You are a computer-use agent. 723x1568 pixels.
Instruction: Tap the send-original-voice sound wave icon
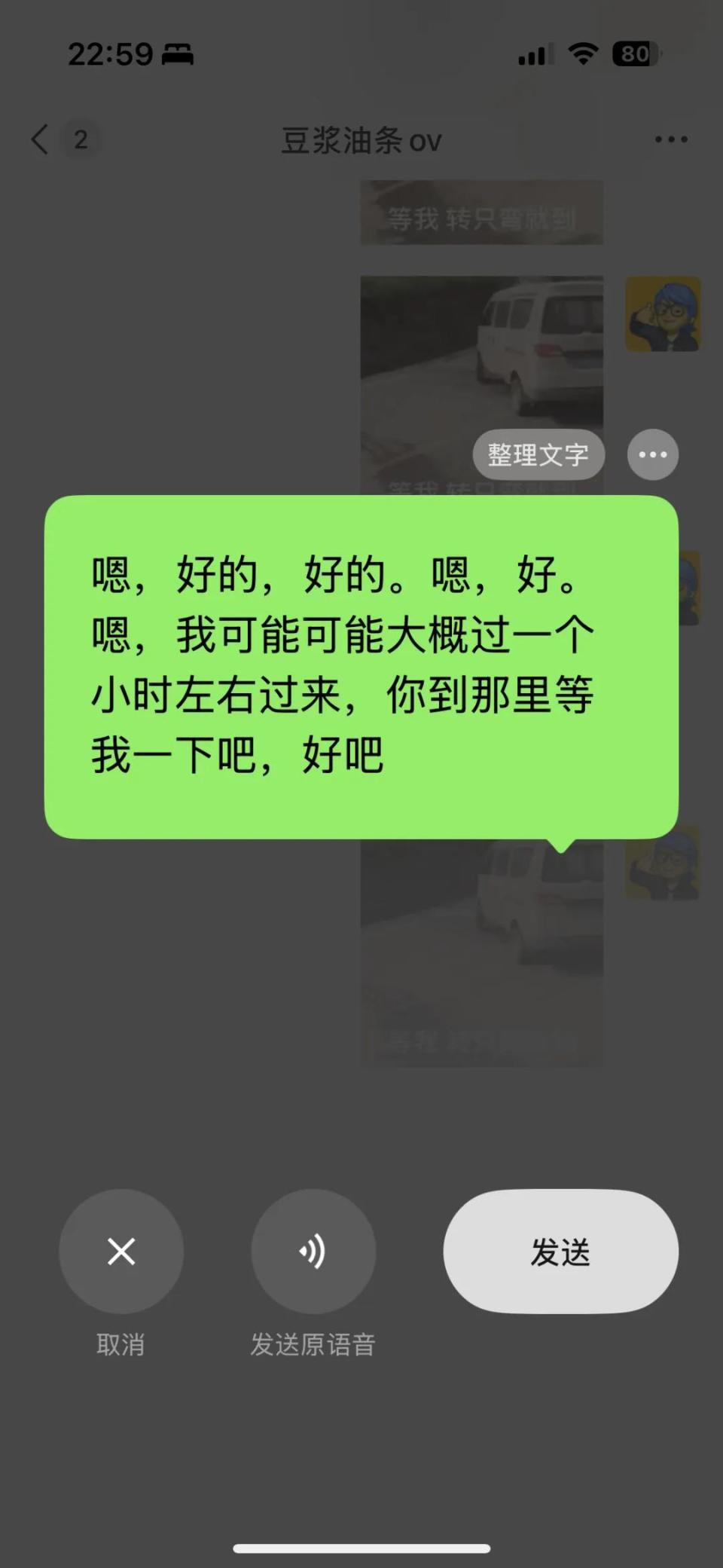tap(313, 1251)
